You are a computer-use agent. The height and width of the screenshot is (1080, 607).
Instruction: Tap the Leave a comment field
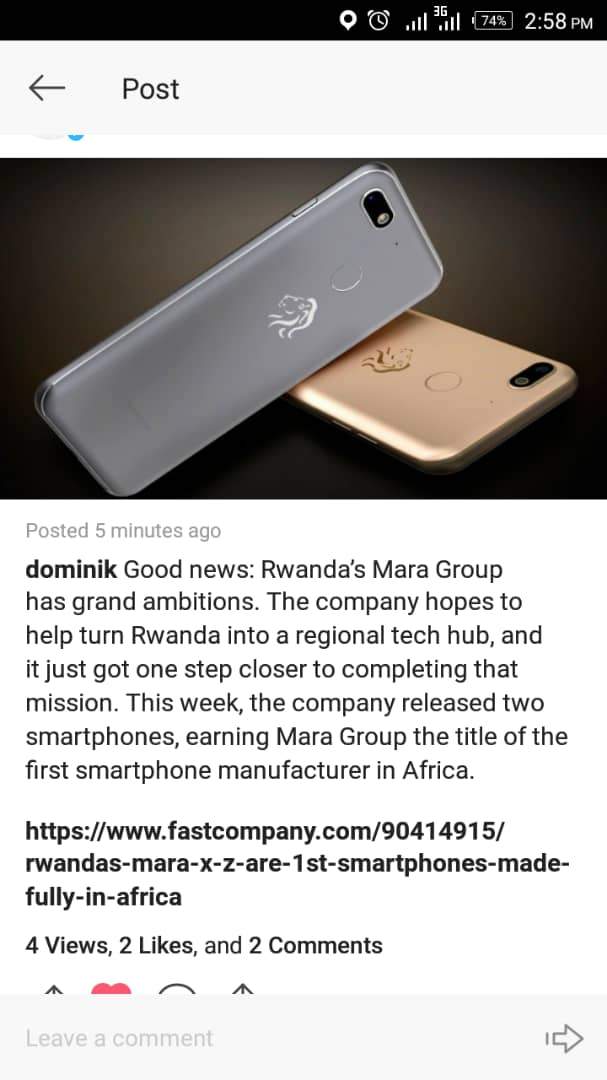coord(270,1038)
